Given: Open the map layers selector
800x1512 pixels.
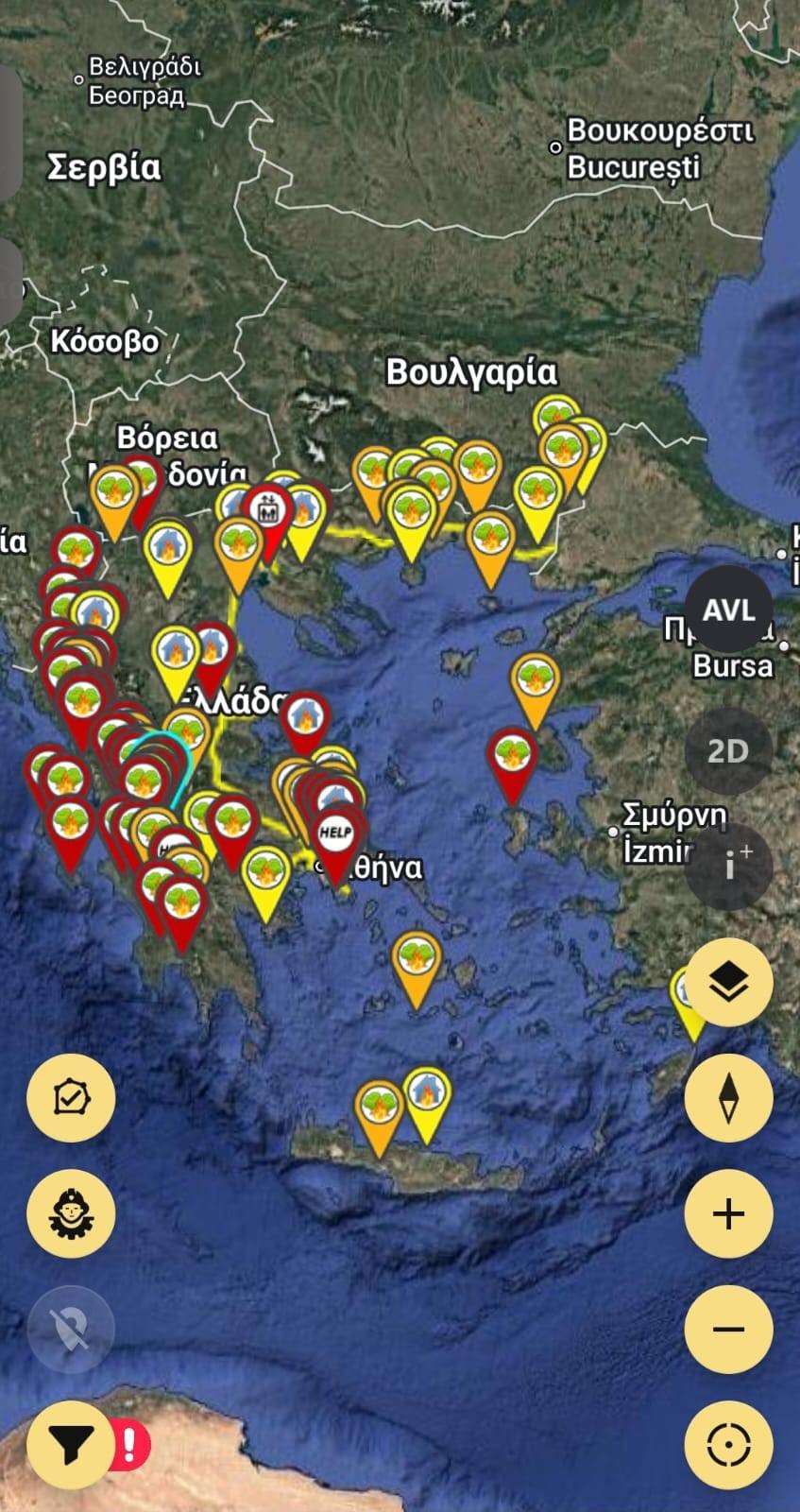Looking at the screenshot, I should click(728, 984).
